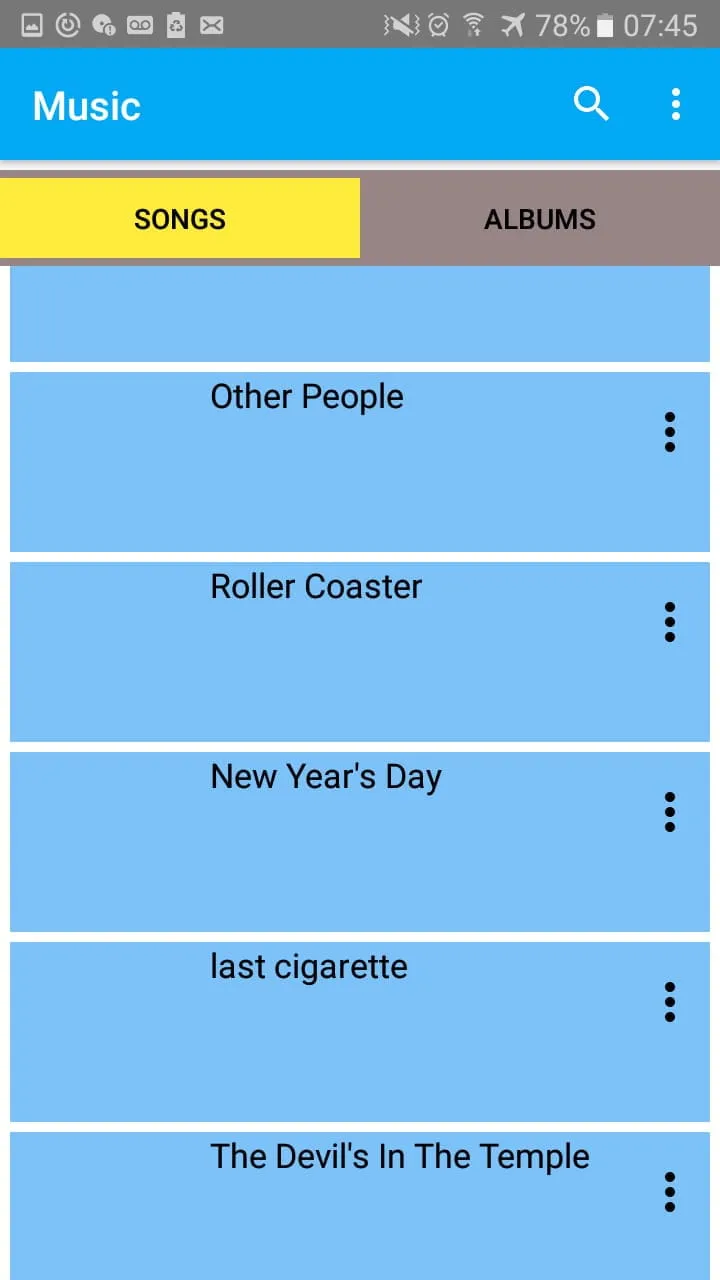Show more options for Roller Coaster
The width and height of the screenshot is (720, 1280).
click(x=670, y=622)
